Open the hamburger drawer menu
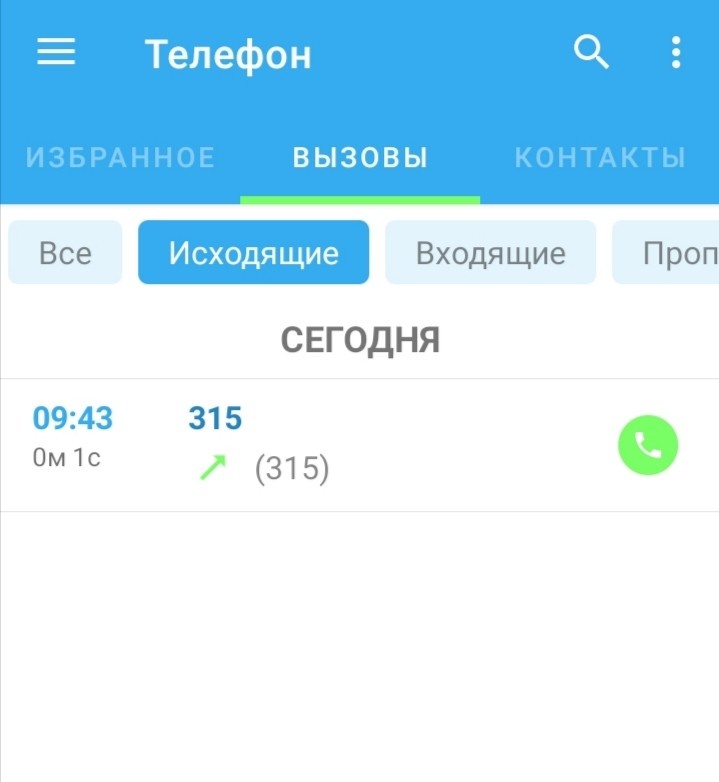Screen dimensions: 719x782 click(56, 53)
